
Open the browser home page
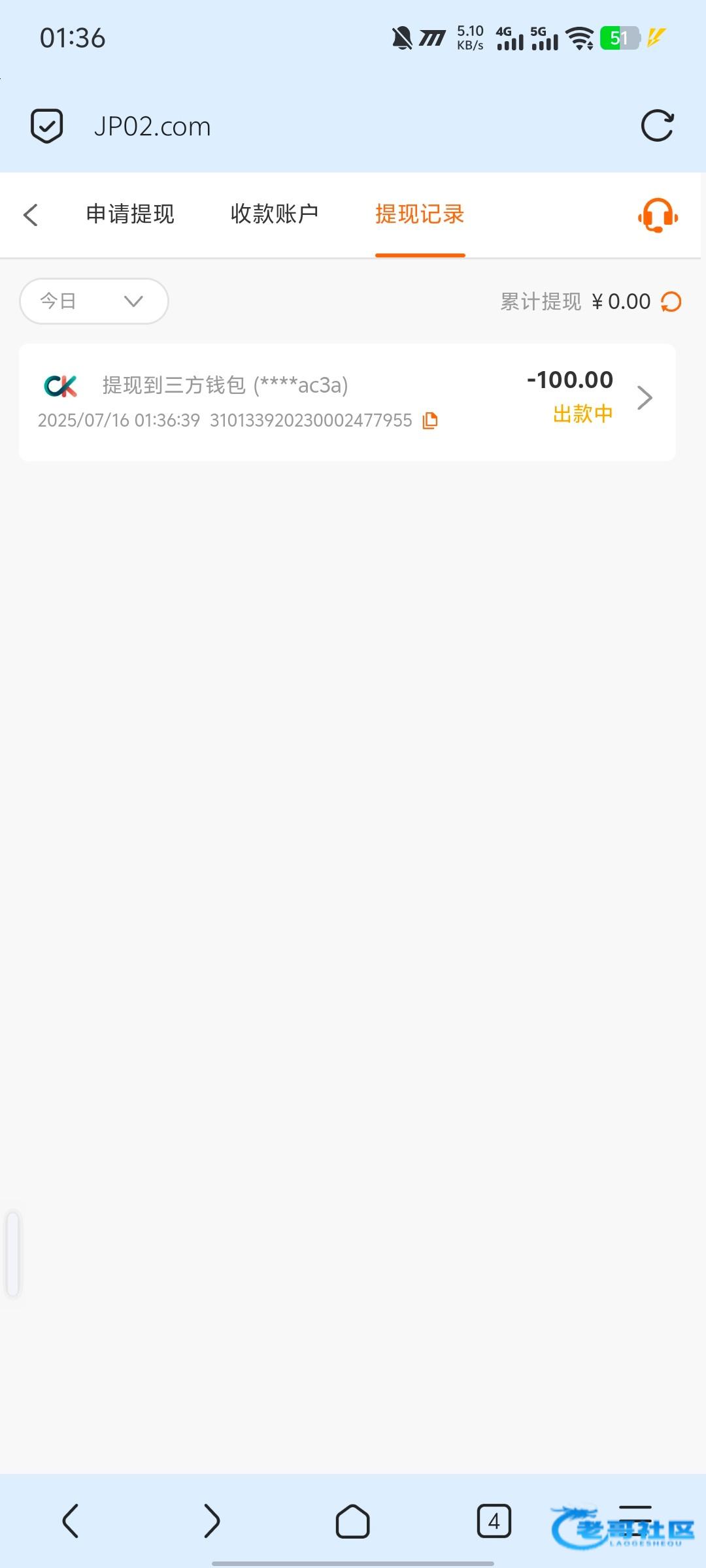click(x=352, y=1521)
